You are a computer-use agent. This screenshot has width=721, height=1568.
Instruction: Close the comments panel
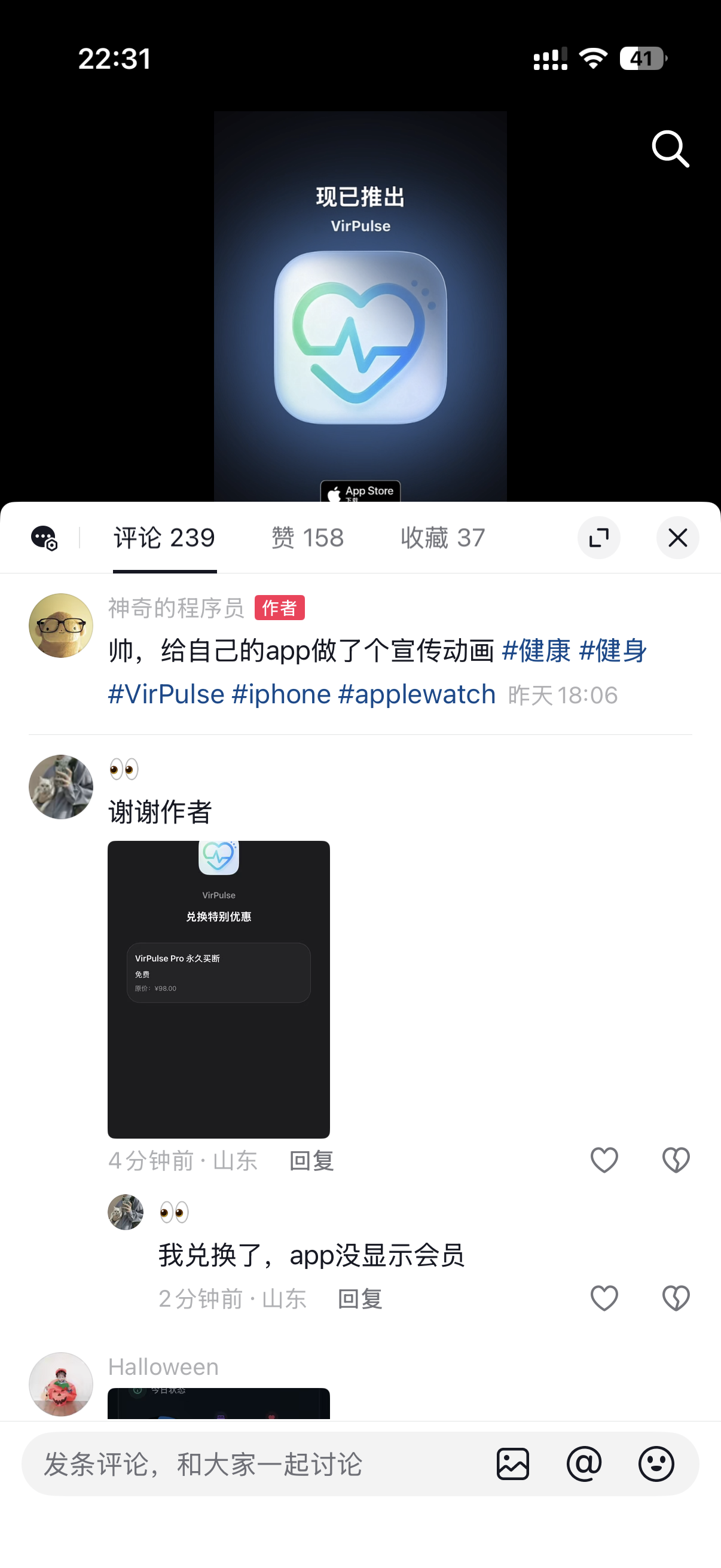coord(678,538)
